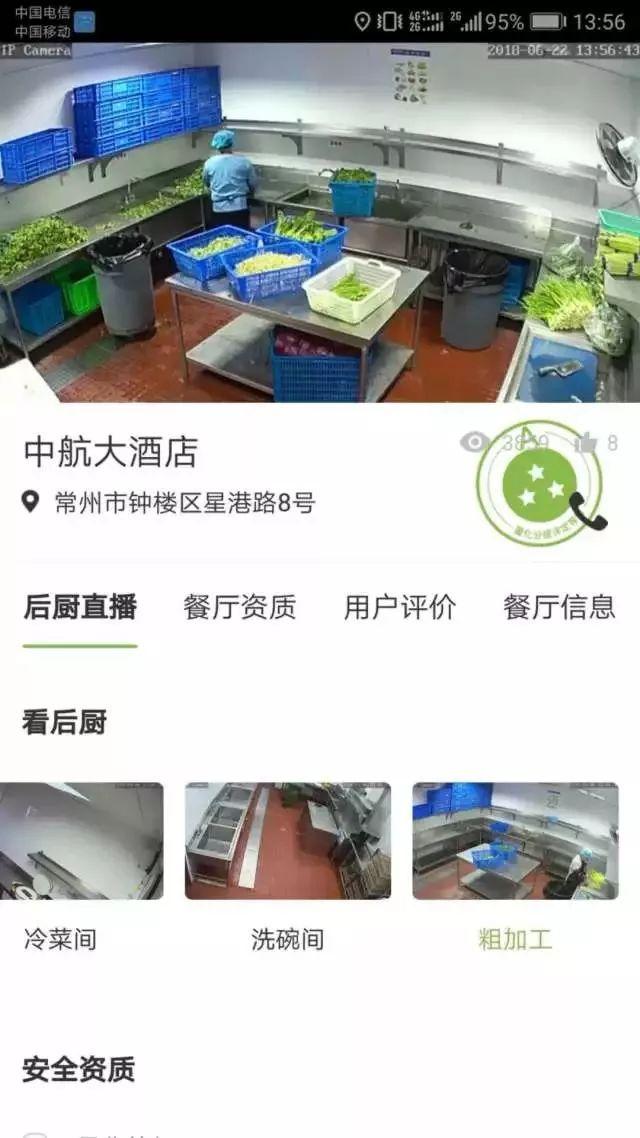
Task: Open the main live kitchen video
Action: pos(320,222)
